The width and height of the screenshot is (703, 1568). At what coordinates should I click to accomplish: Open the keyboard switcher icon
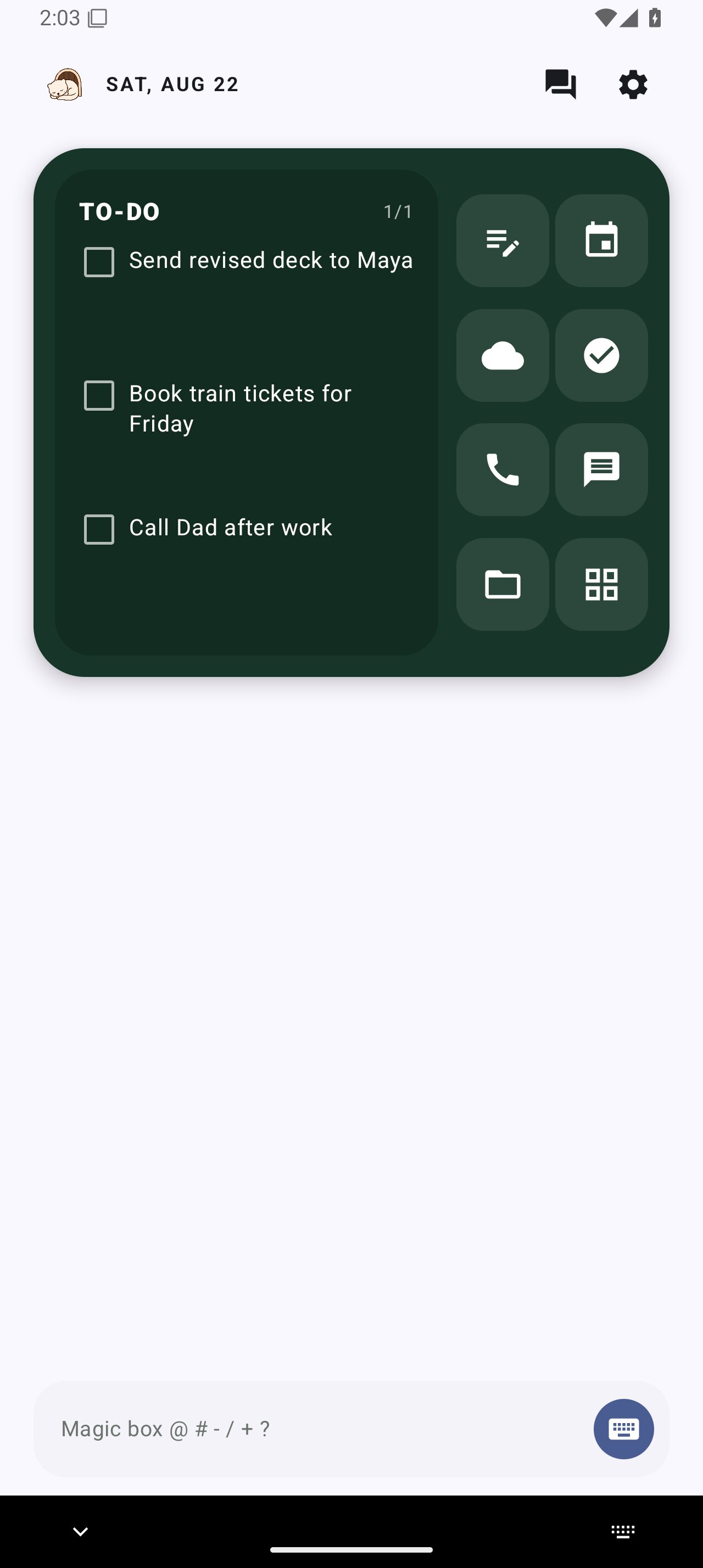click(x=623, y=1531)
